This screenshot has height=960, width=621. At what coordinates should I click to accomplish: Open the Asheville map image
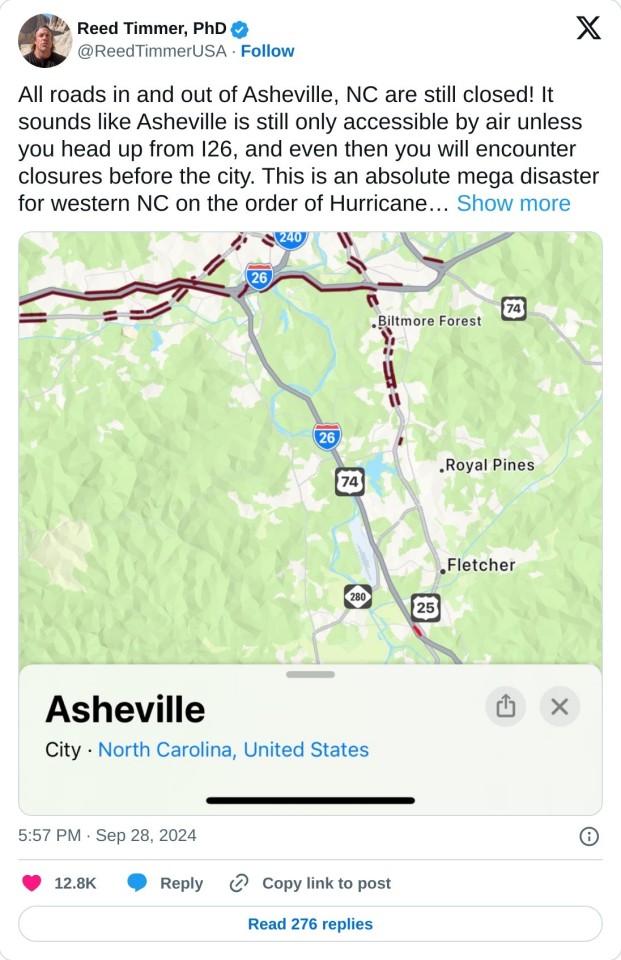310,450
